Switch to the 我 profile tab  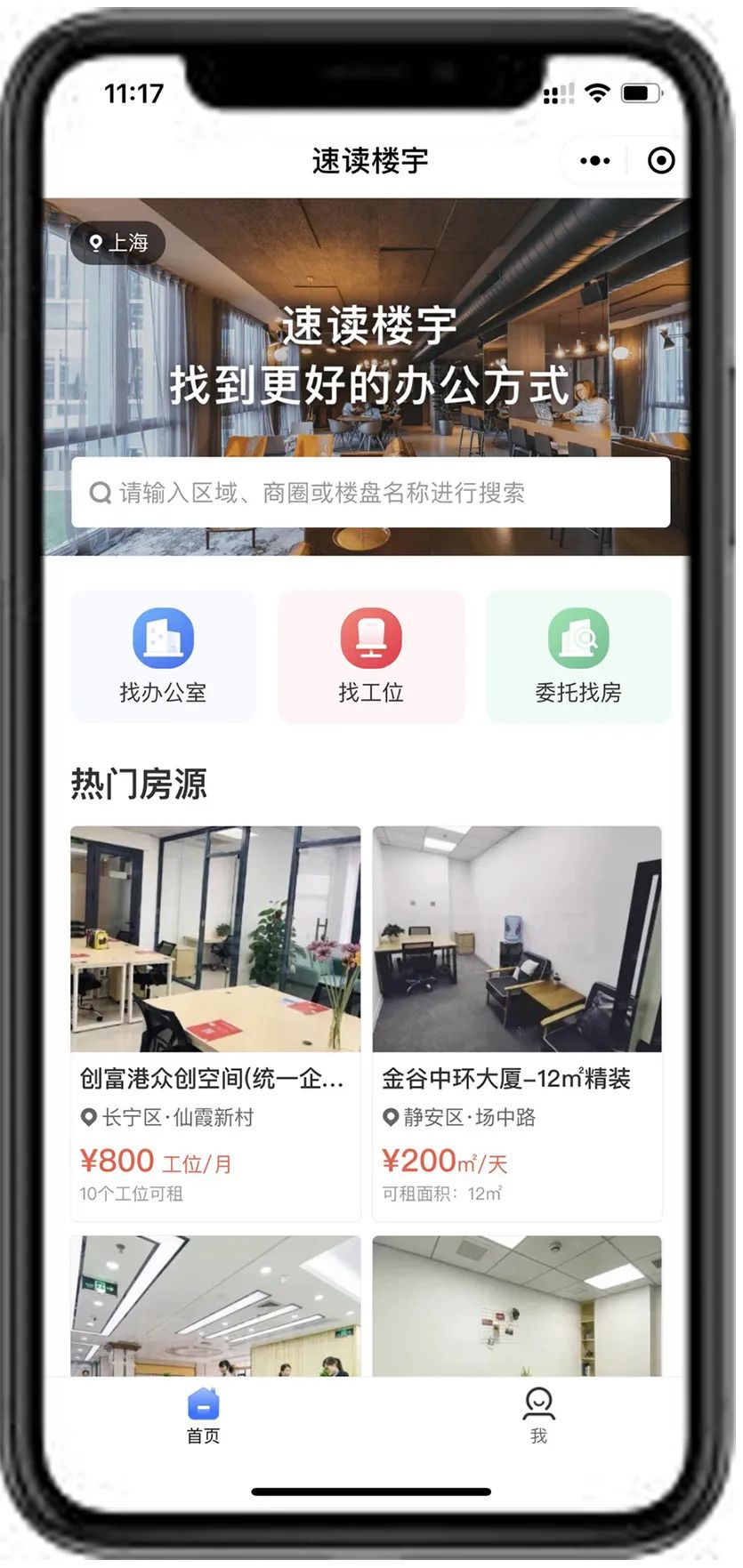tap(538, 1416)
